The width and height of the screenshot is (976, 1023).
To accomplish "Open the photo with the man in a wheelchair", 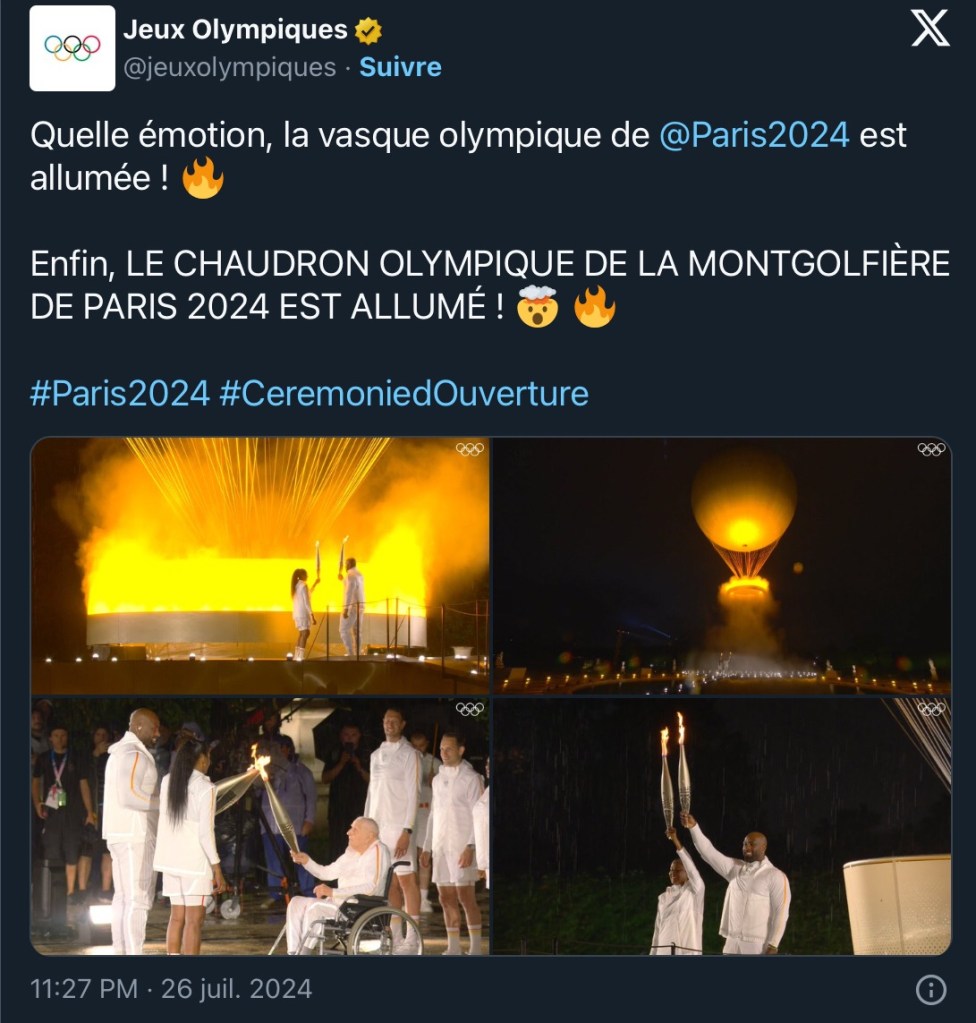I will click(x=260, y=826).
